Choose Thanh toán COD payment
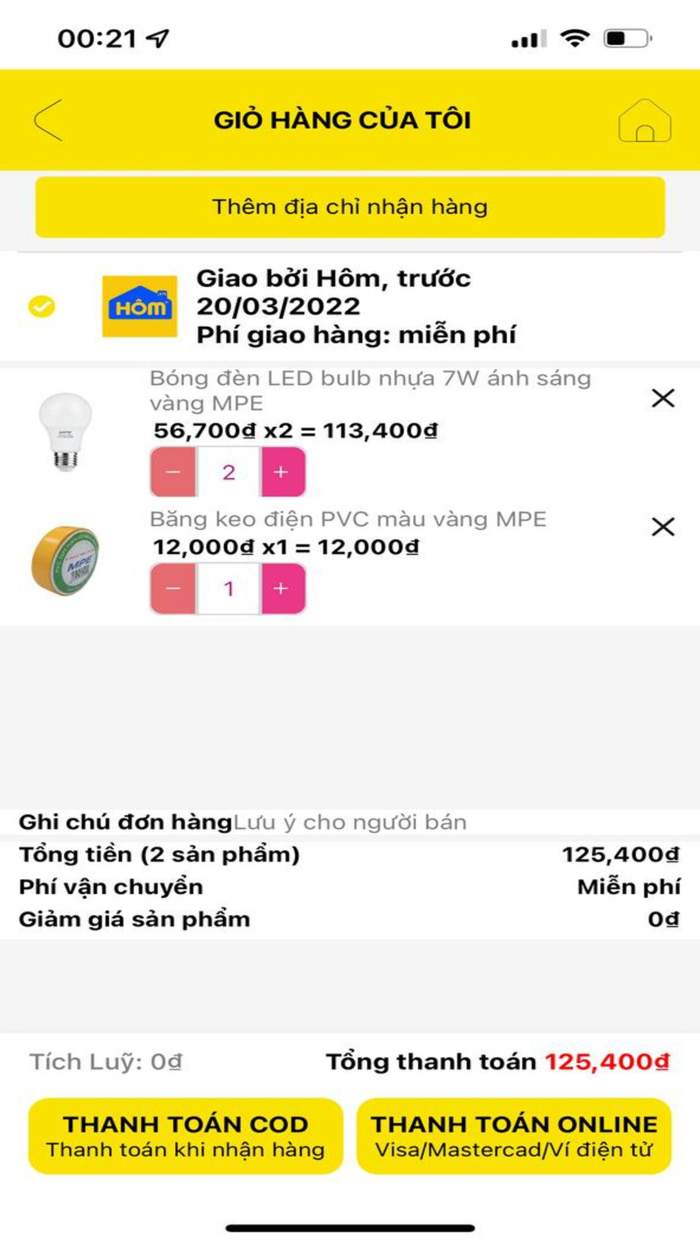This screenshot has height=1244, width=700. 186,1136
